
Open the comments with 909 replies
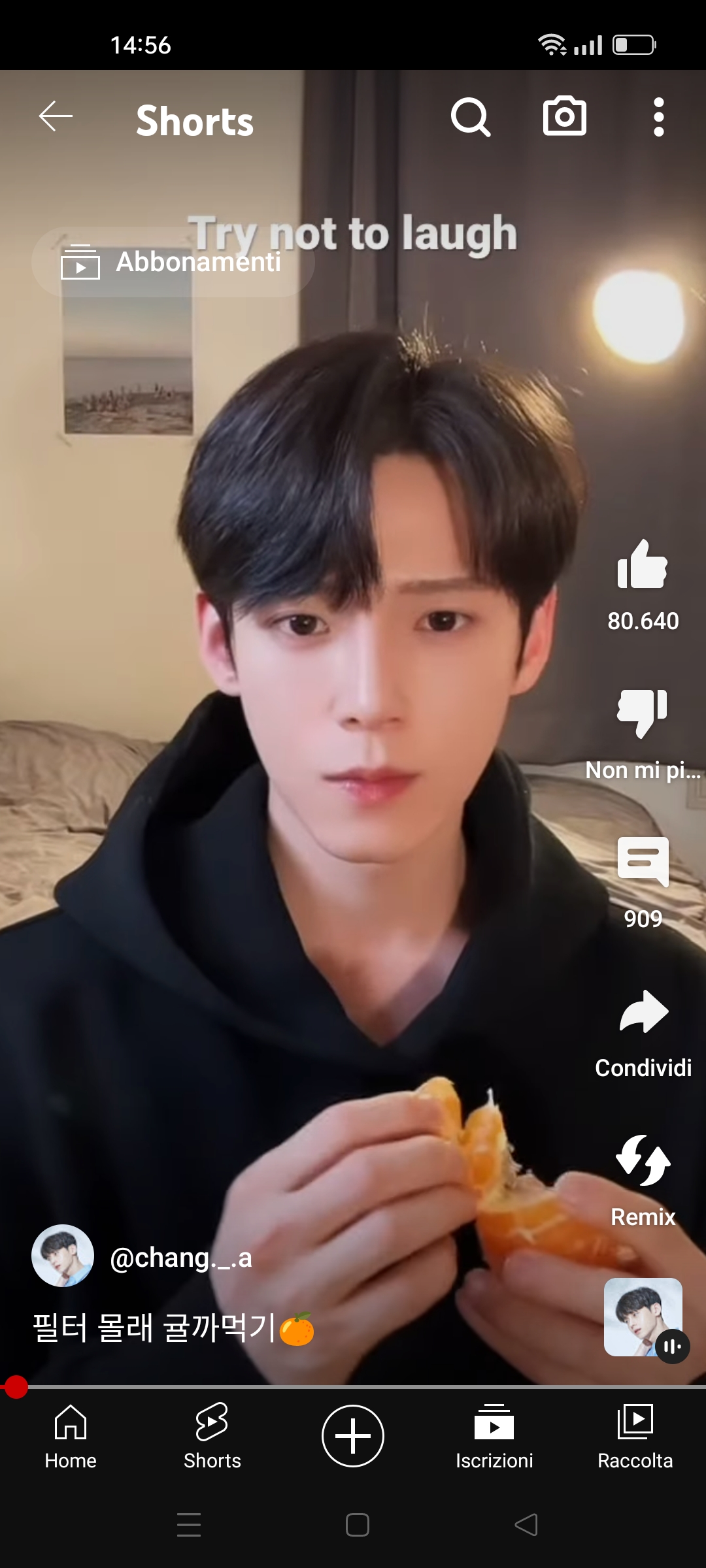(643, 862)
